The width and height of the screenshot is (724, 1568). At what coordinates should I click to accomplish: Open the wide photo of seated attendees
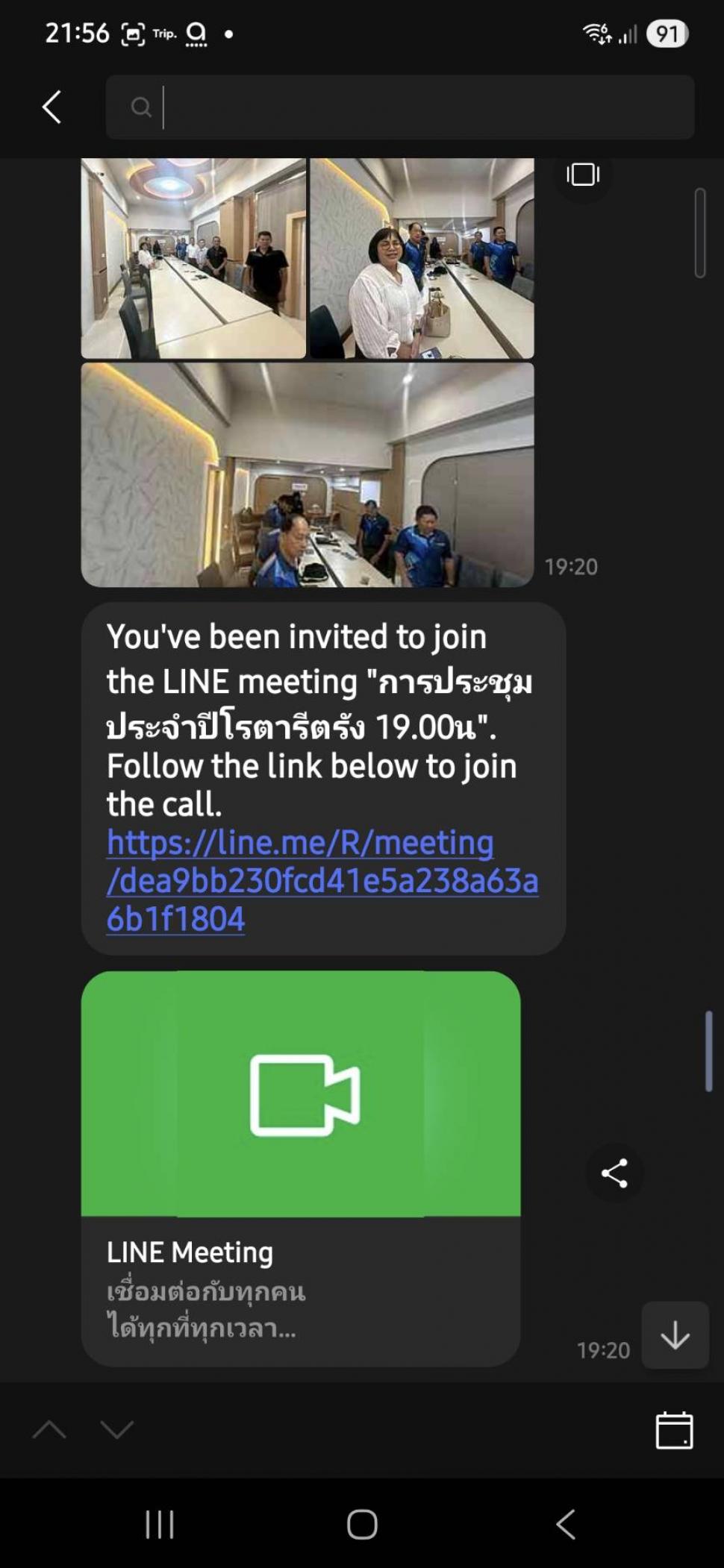point(307,475)
